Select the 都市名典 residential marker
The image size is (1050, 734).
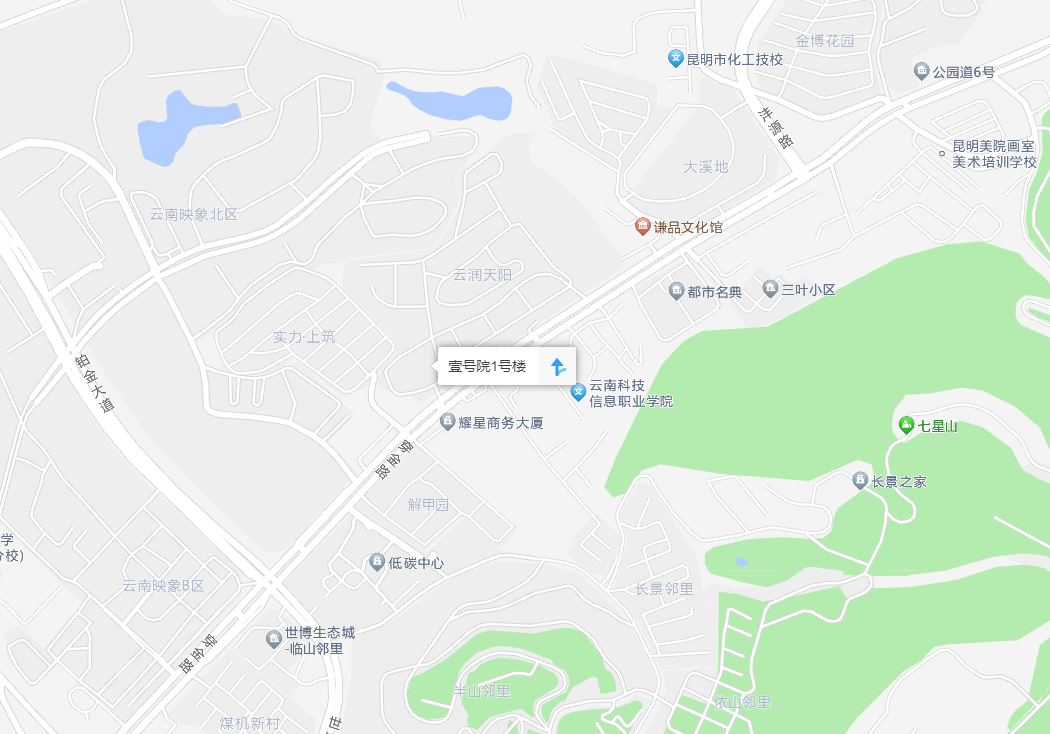[x=676, y=291]
